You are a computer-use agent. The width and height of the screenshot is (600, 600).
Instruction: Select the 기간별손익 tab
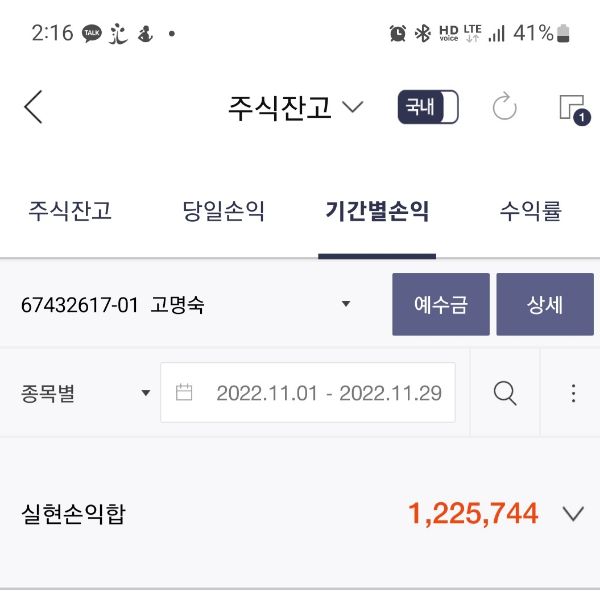point(376,212)
